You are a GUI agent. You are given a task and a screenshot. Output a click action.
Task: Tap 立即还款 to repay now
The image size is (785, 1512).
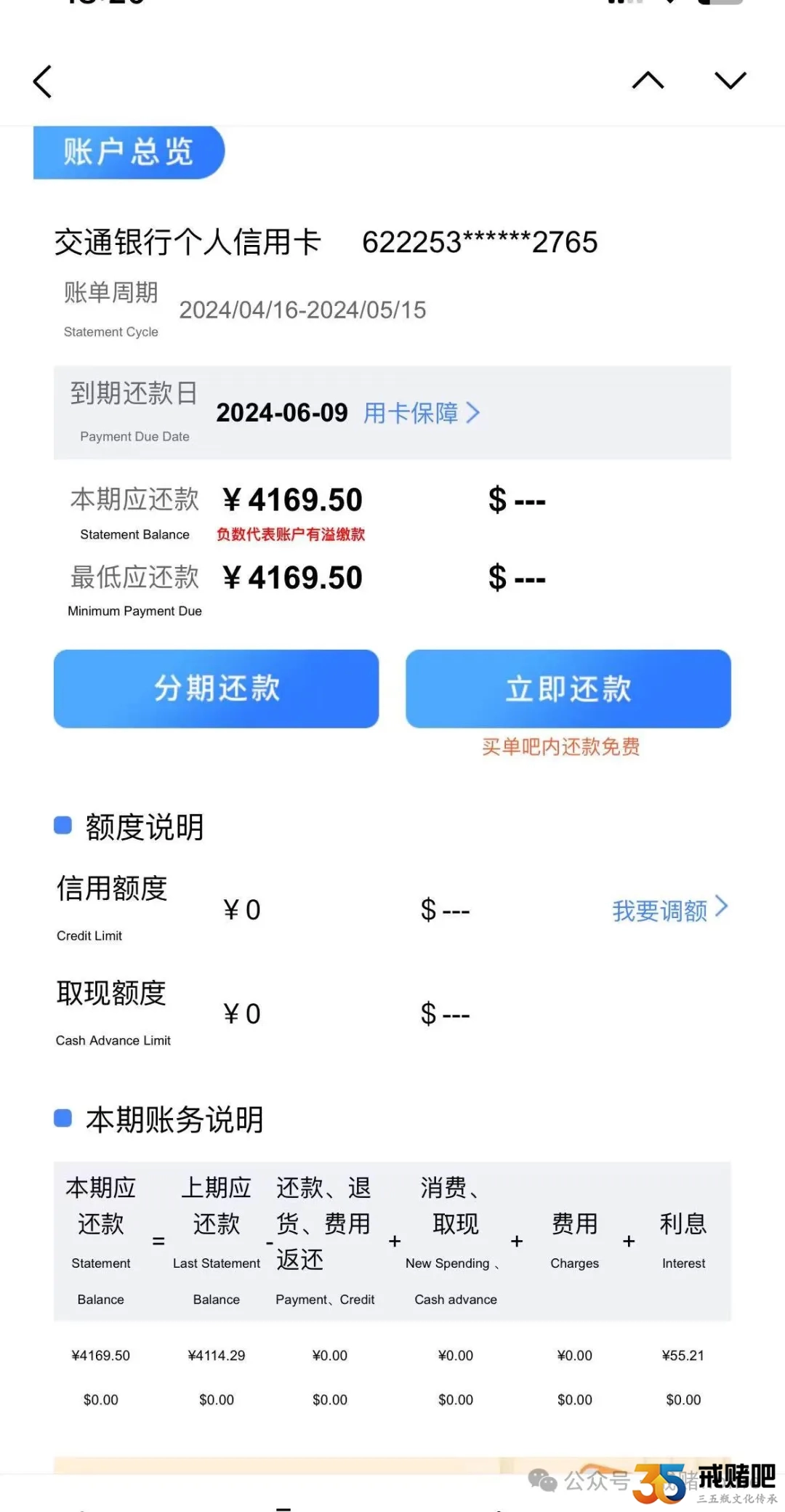point(568,688)
